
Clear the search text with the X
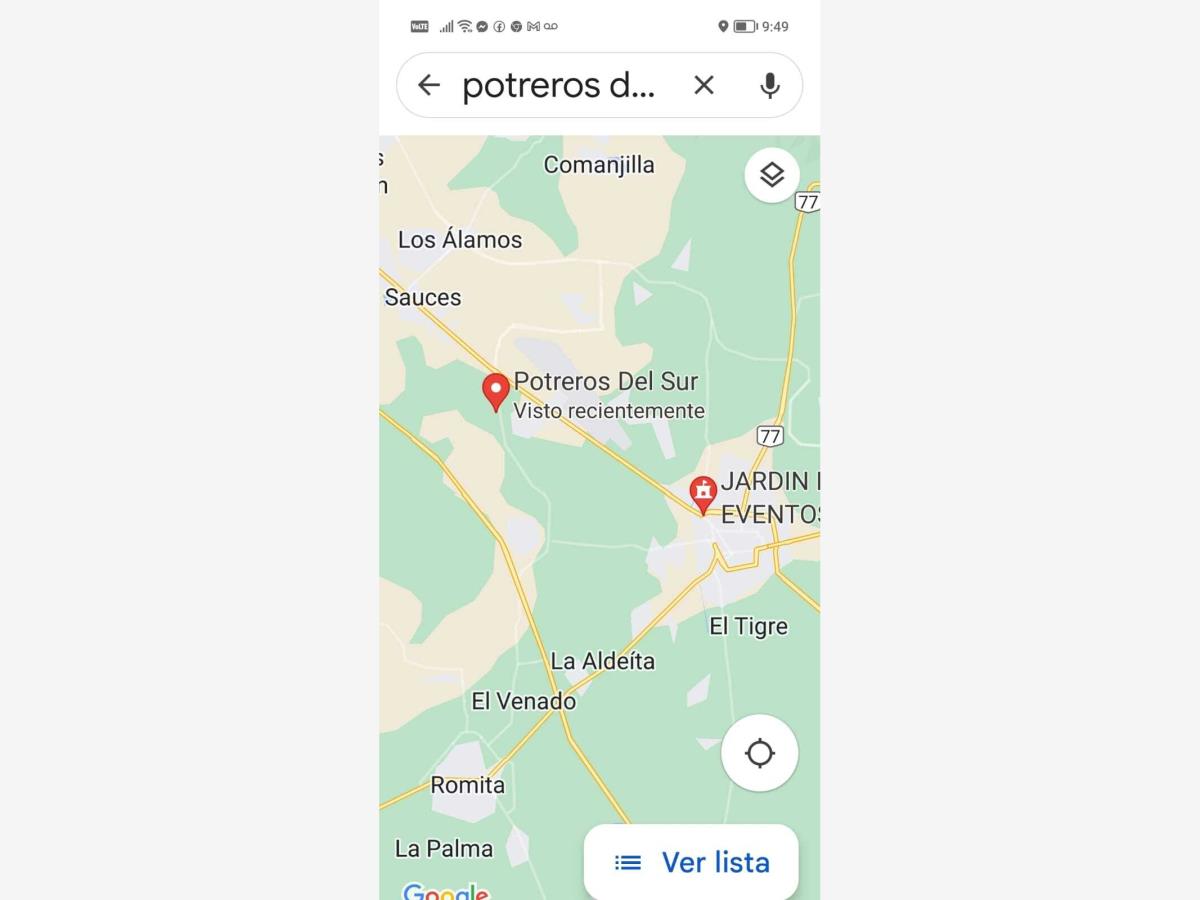click(x=704, y=85)
